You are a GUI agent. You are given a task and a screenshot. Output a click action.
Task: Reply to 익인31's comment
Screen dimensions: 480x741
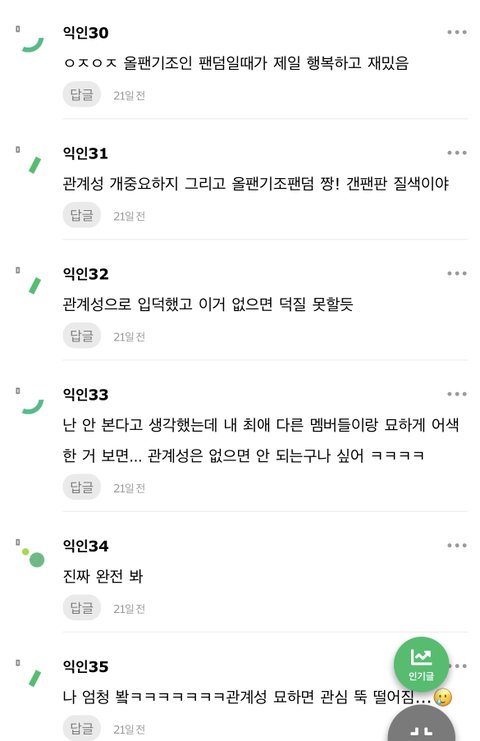tap(82, 215)
